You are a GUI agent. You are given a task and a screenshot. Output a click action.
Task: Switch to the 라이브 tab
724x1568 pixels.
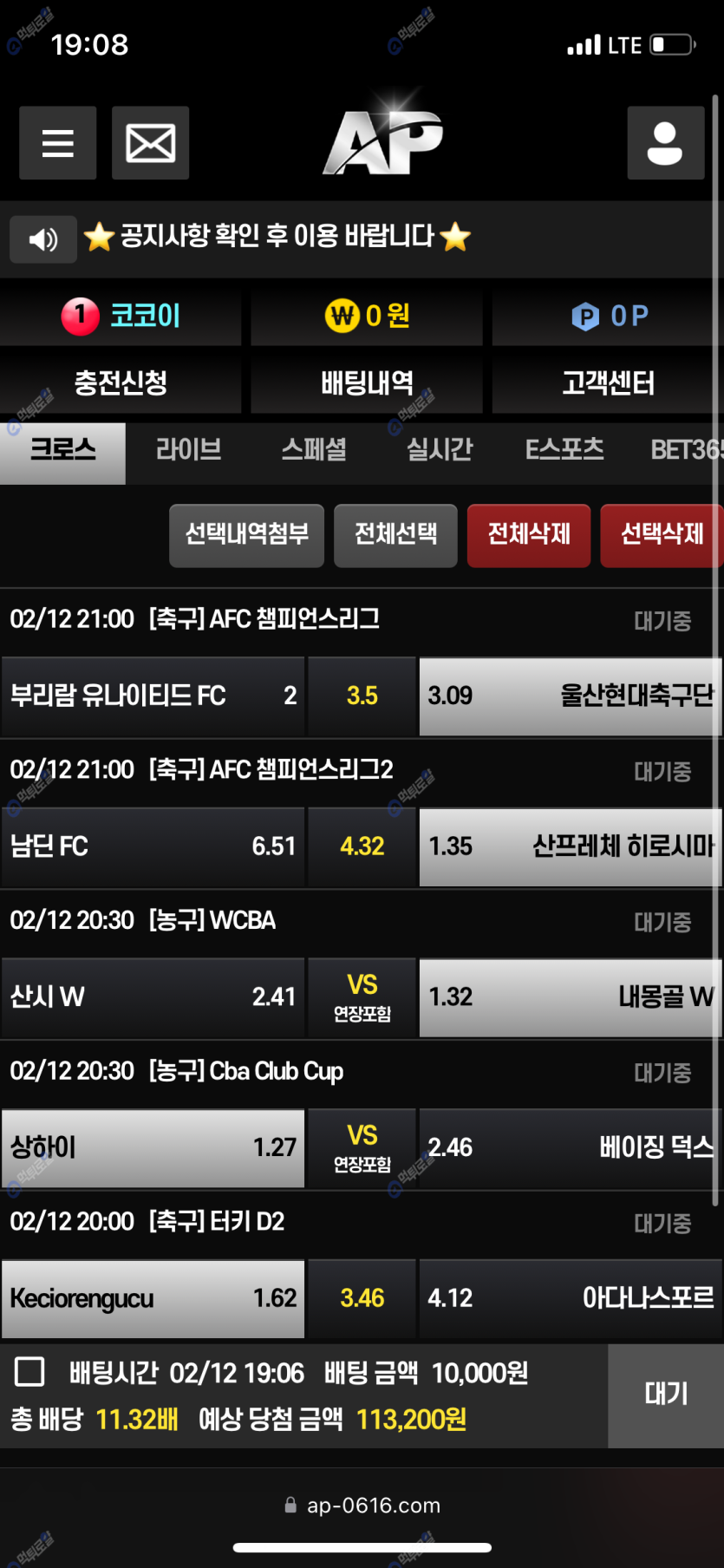(188, 450)
